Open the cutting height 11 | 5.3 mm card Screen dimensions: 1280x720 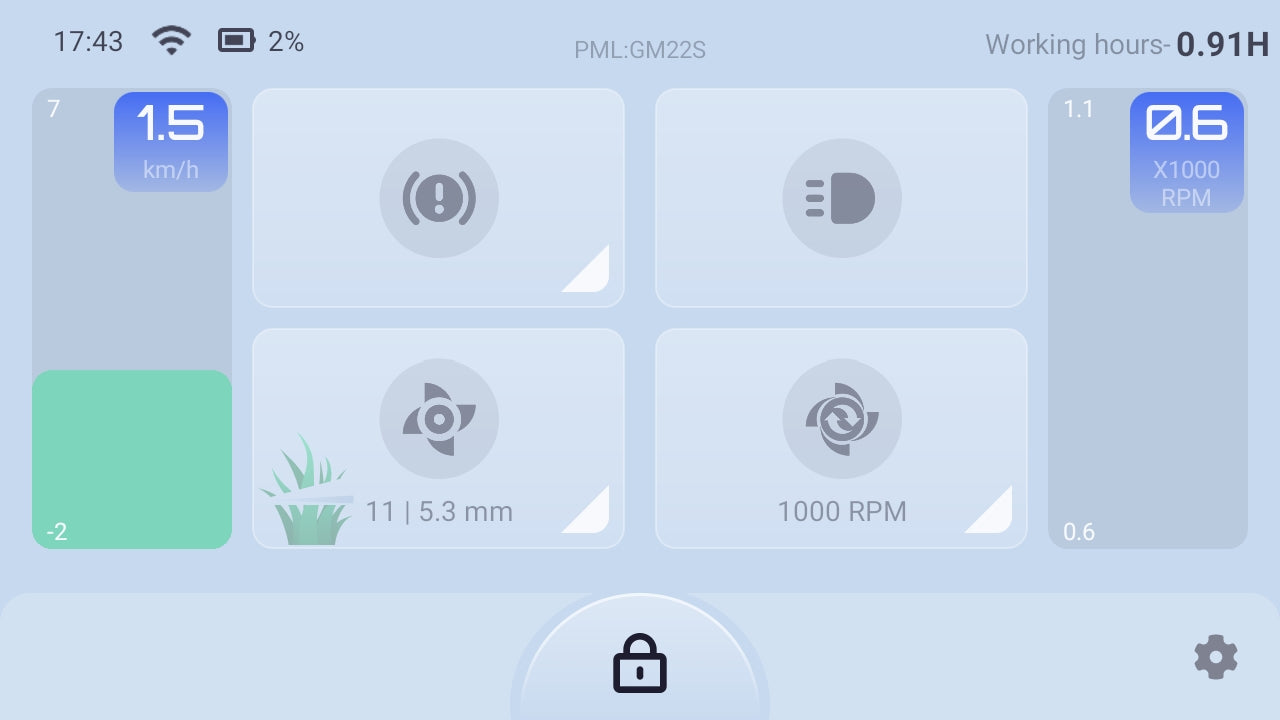438,438
